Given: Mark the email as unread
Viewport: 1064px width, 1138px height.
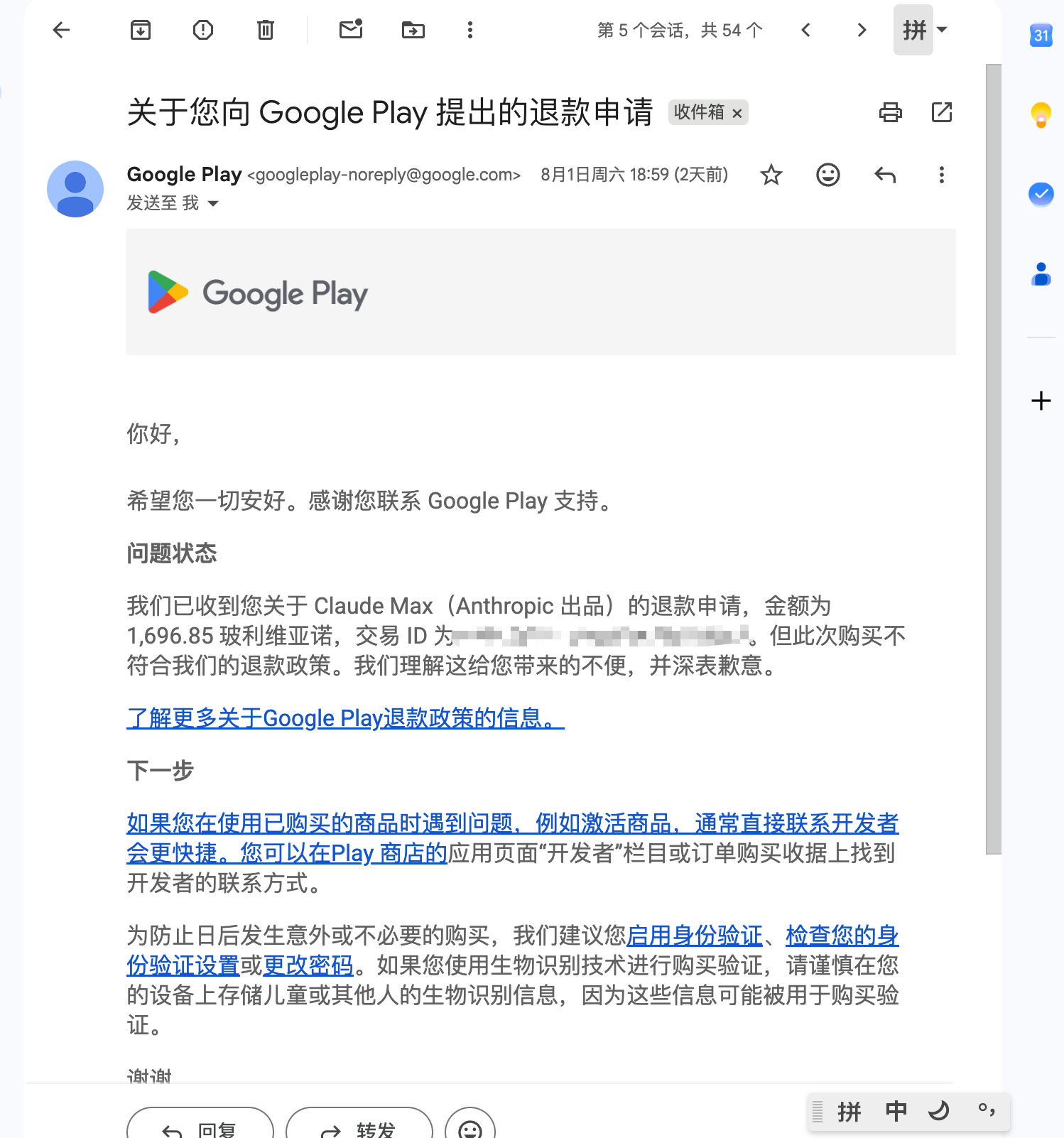Looking at the screenshot, I should pyautogui.click(x=351, y=29).
